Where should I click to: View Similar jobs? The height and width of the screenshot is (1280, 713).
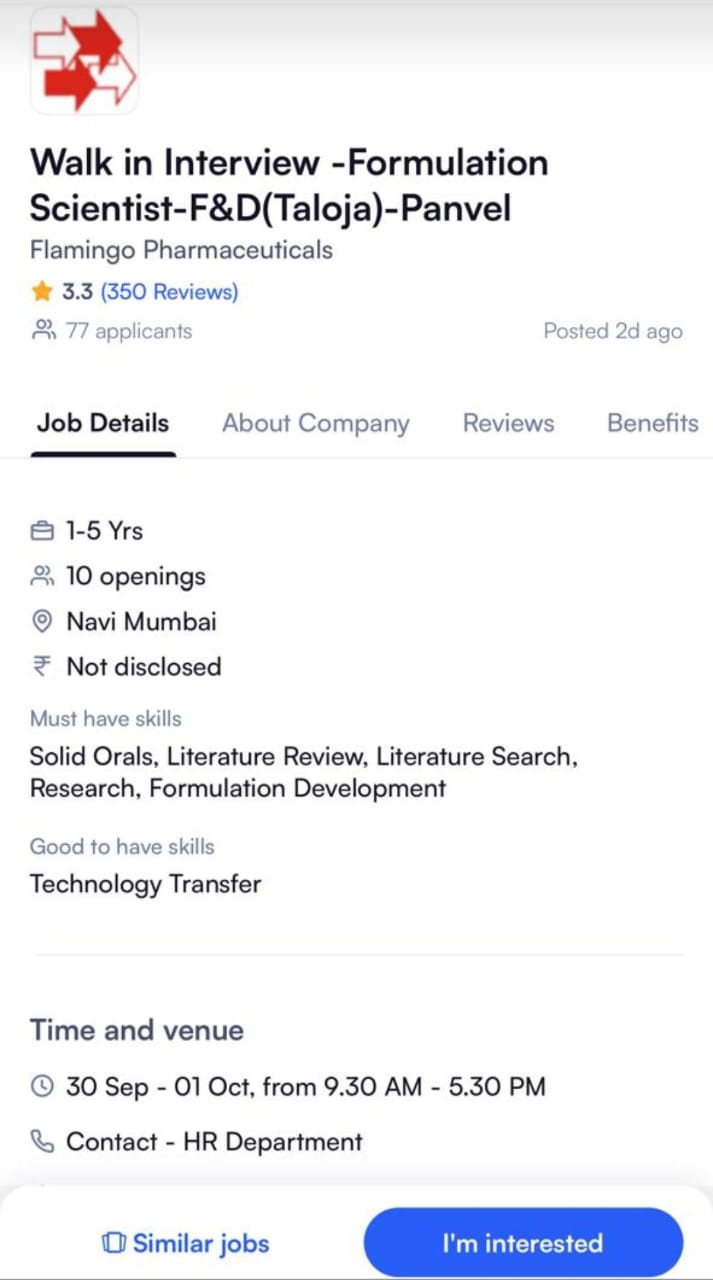[x=186, y=1243]
